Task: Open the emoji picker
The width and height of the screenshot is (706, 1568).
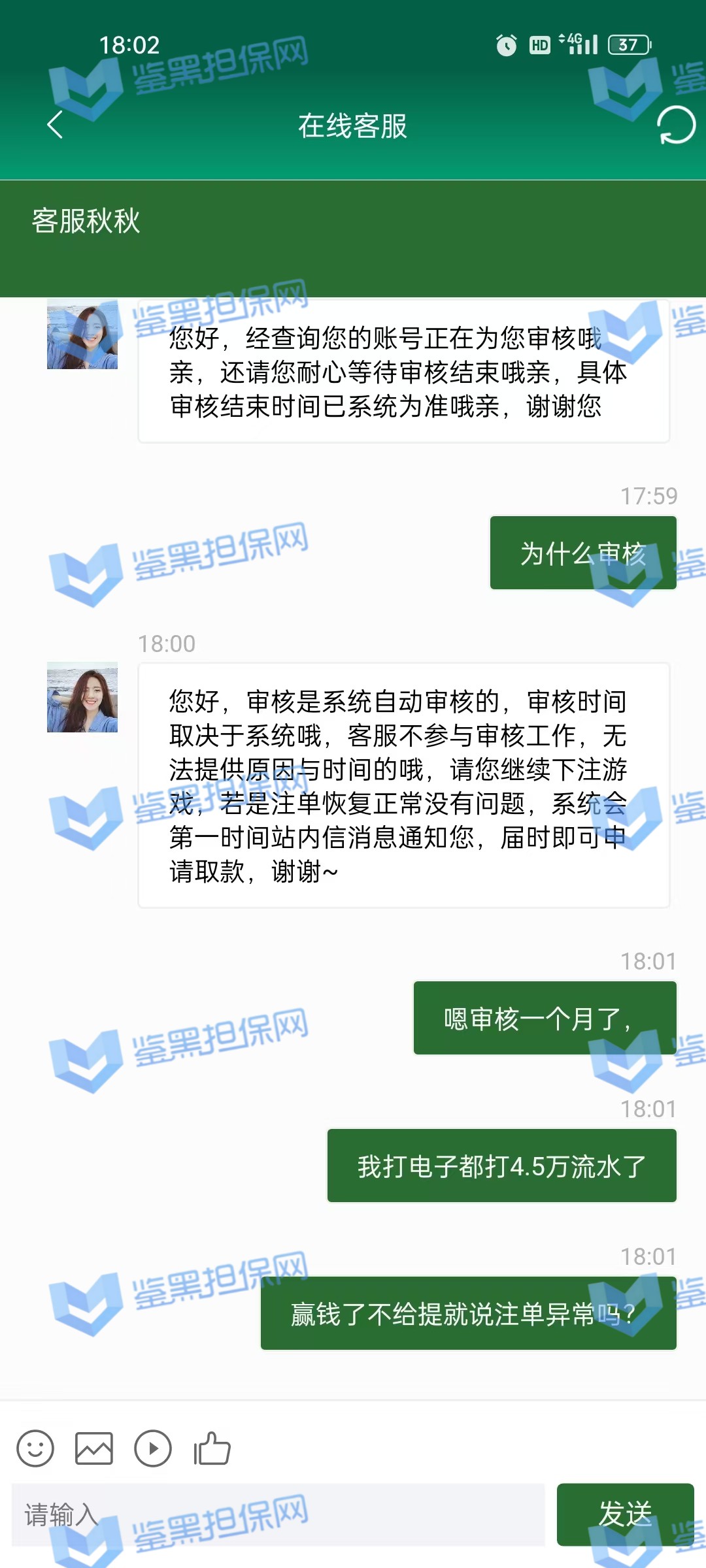Action: [x=35, y=1448]
